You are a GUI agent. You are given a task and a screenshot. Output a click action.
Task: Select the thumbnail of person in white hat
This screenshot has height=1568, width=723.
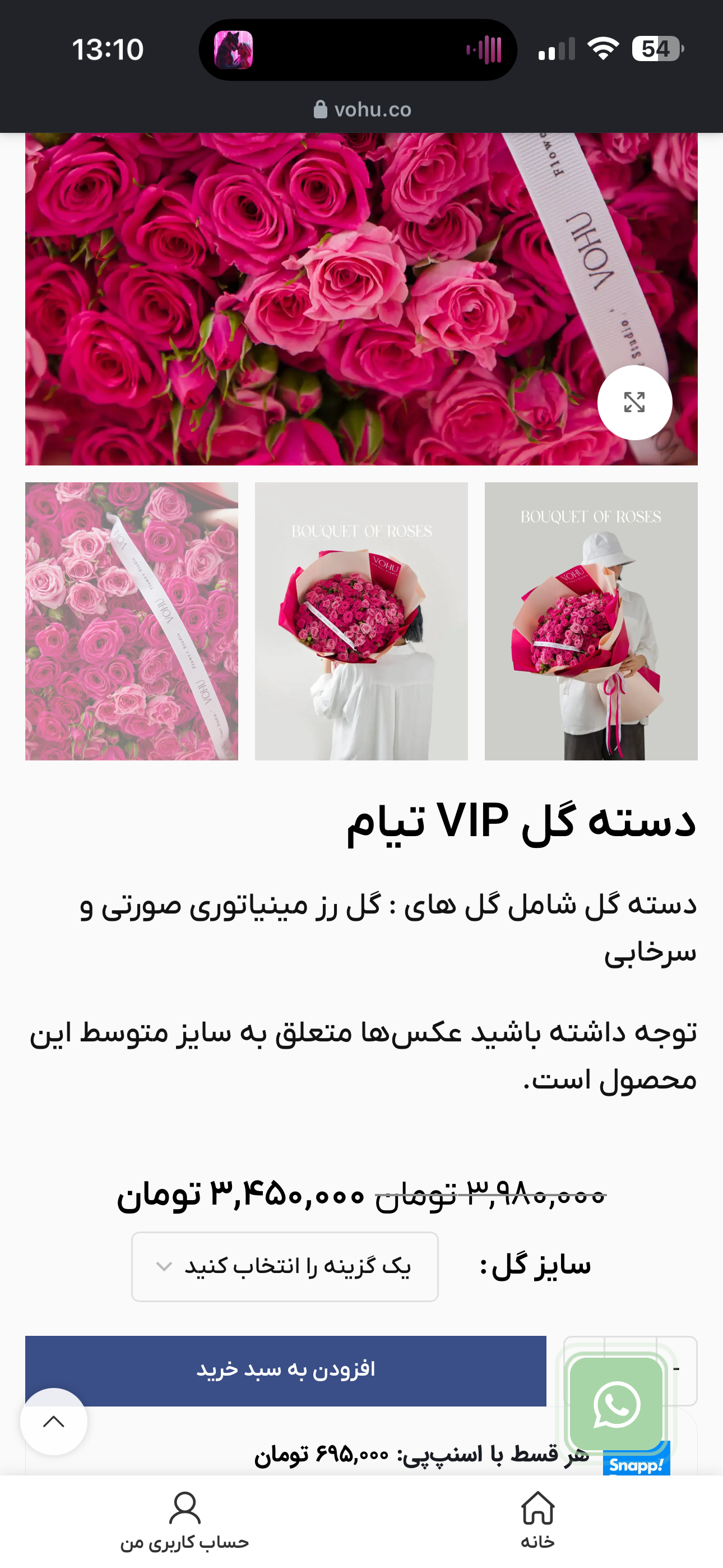[x=590, y=621]
